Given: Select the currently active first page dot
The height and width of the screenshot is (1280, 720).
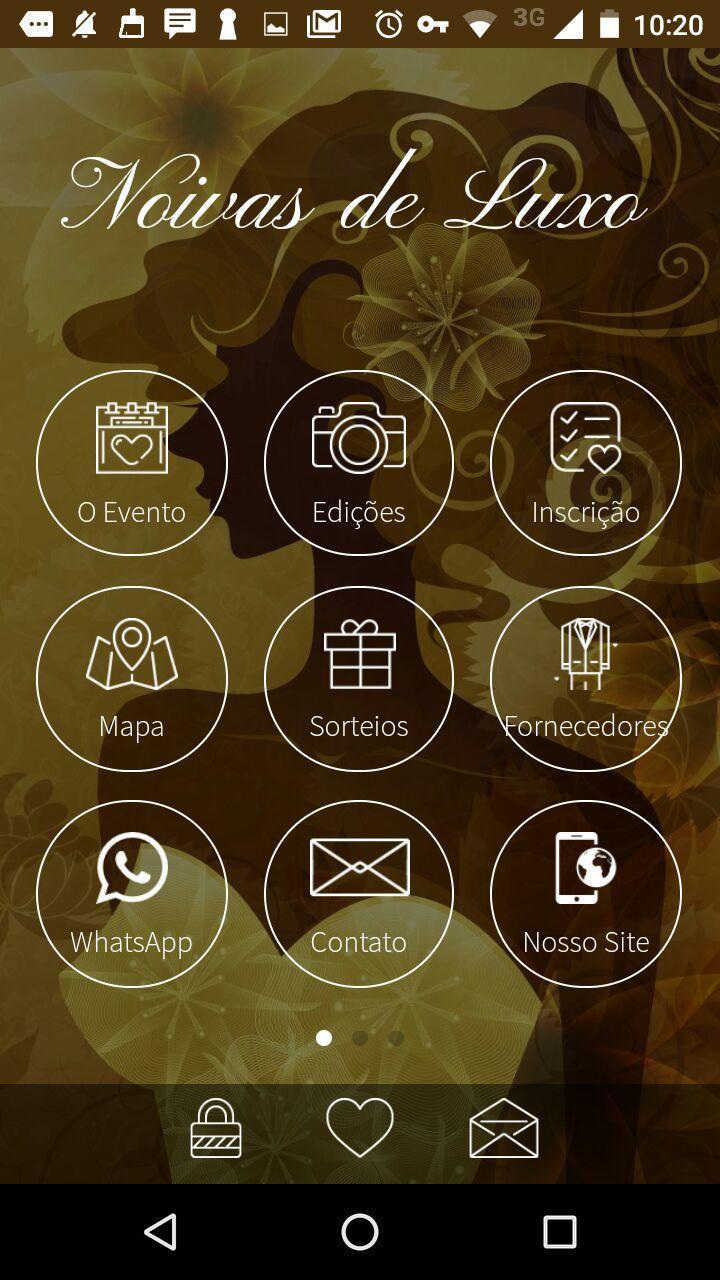Looking at the screenshot, I should coord(324,1039).
